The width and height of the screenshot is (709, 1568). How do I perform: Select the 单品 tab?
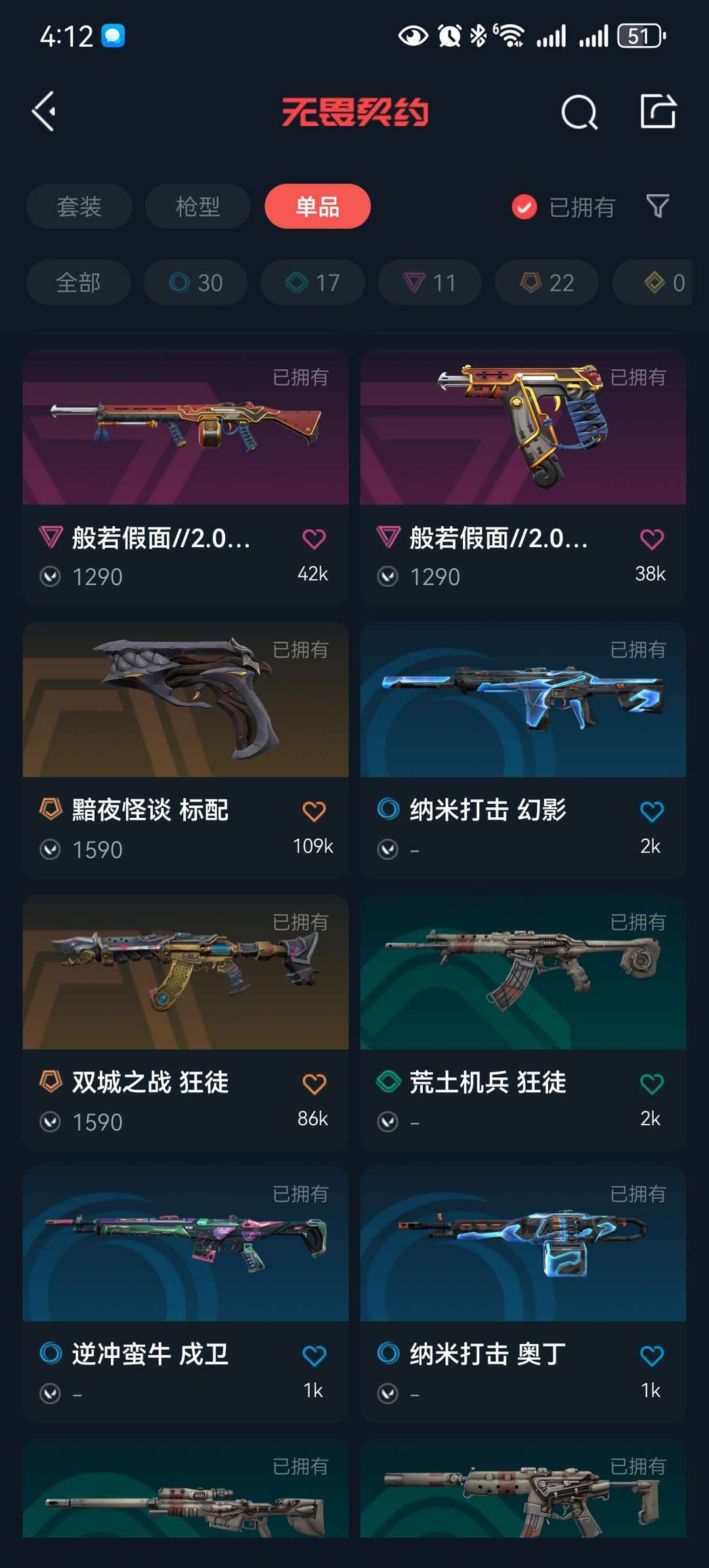coord(317,207)
